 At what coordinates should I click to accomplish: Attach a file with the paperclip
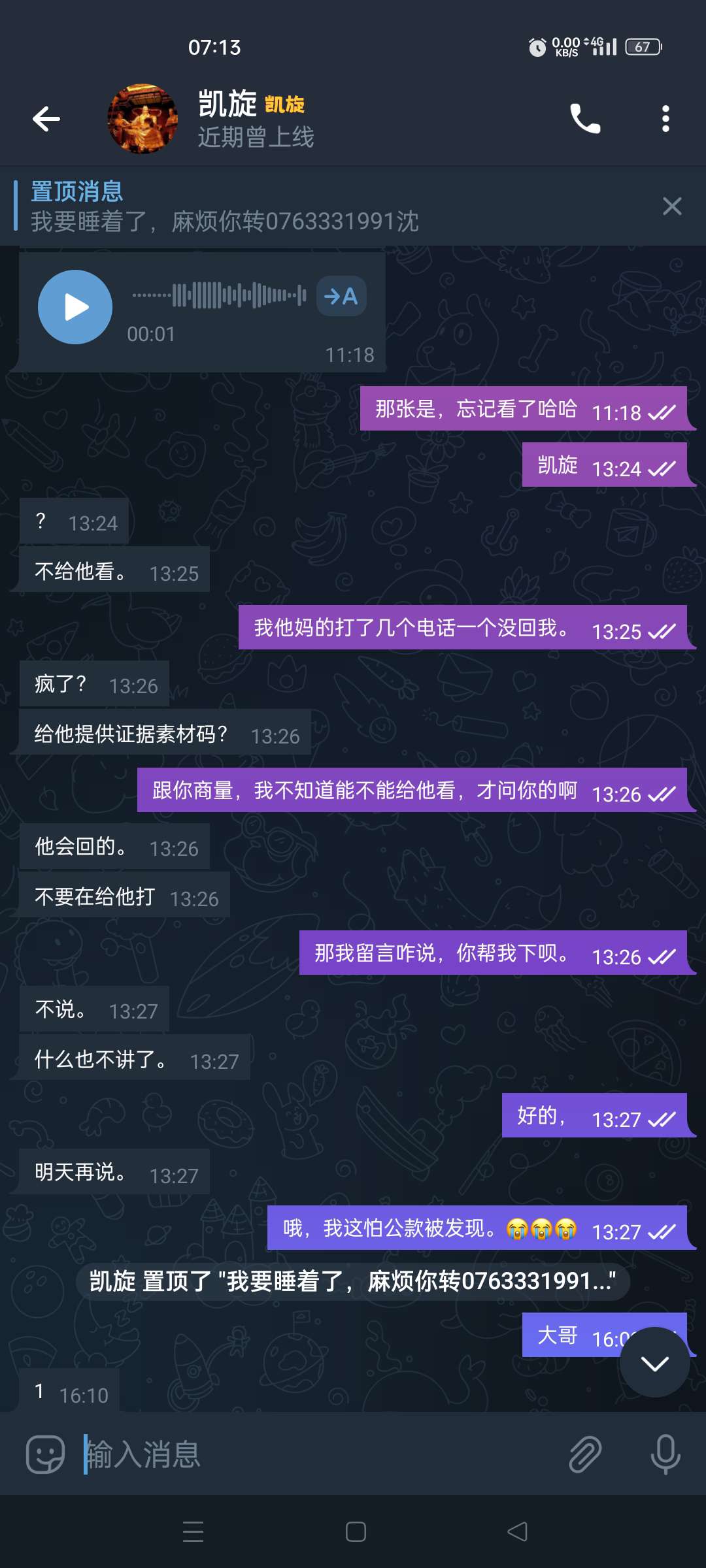coord(585,1454)
